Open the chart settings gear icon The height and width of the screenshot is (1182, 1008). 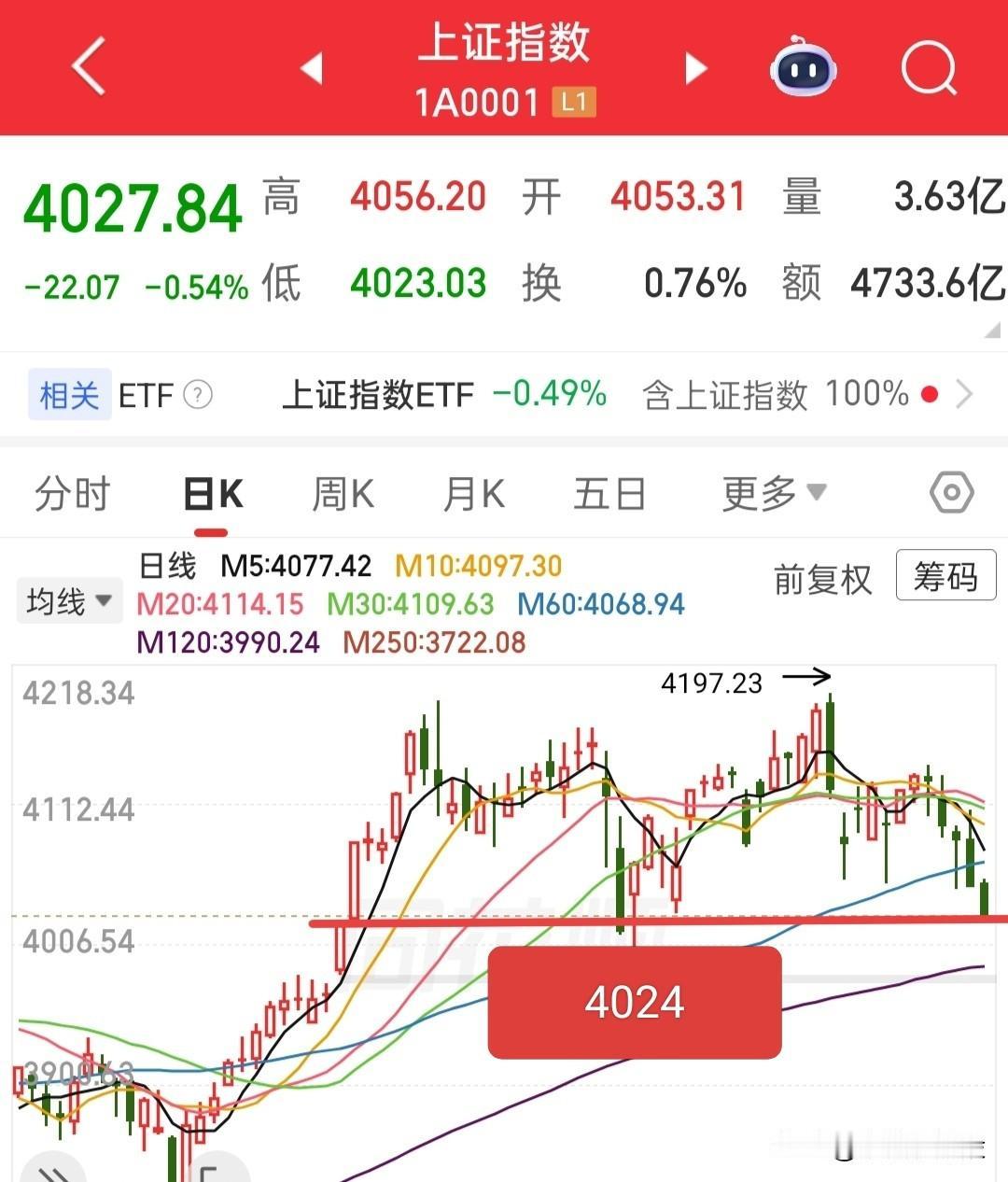click(951, 492)
